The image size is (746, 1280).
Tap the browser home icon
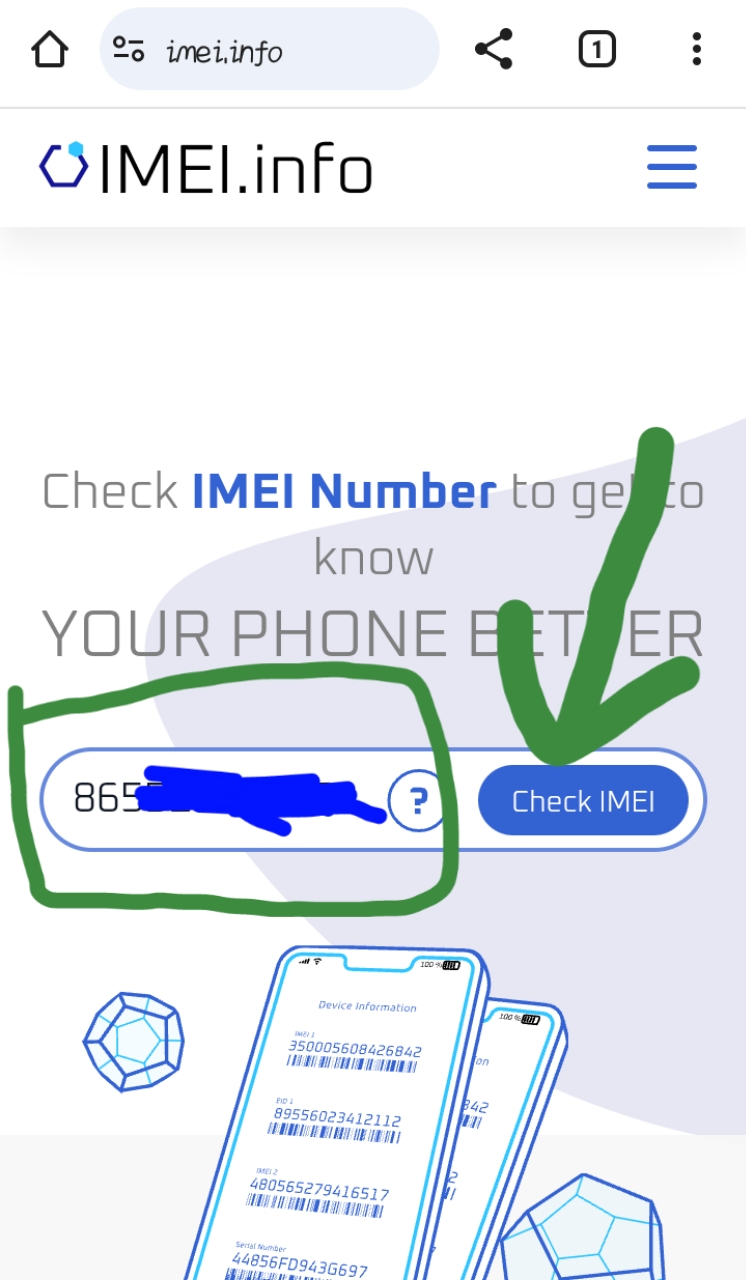coord(49,48)
